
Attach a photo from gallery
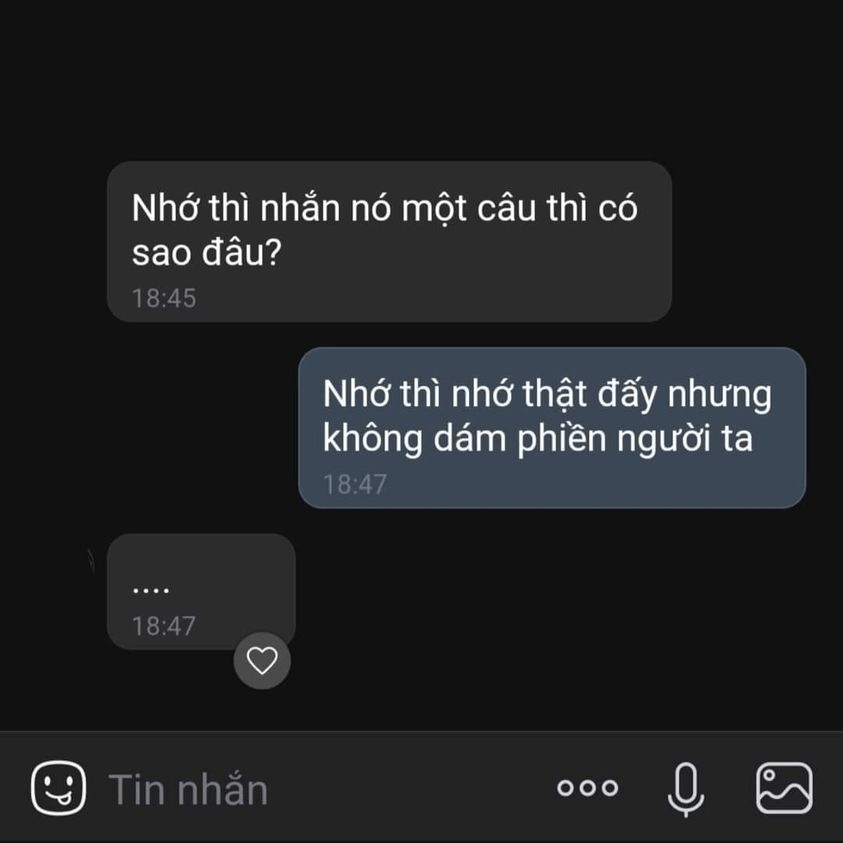(784, 788)
